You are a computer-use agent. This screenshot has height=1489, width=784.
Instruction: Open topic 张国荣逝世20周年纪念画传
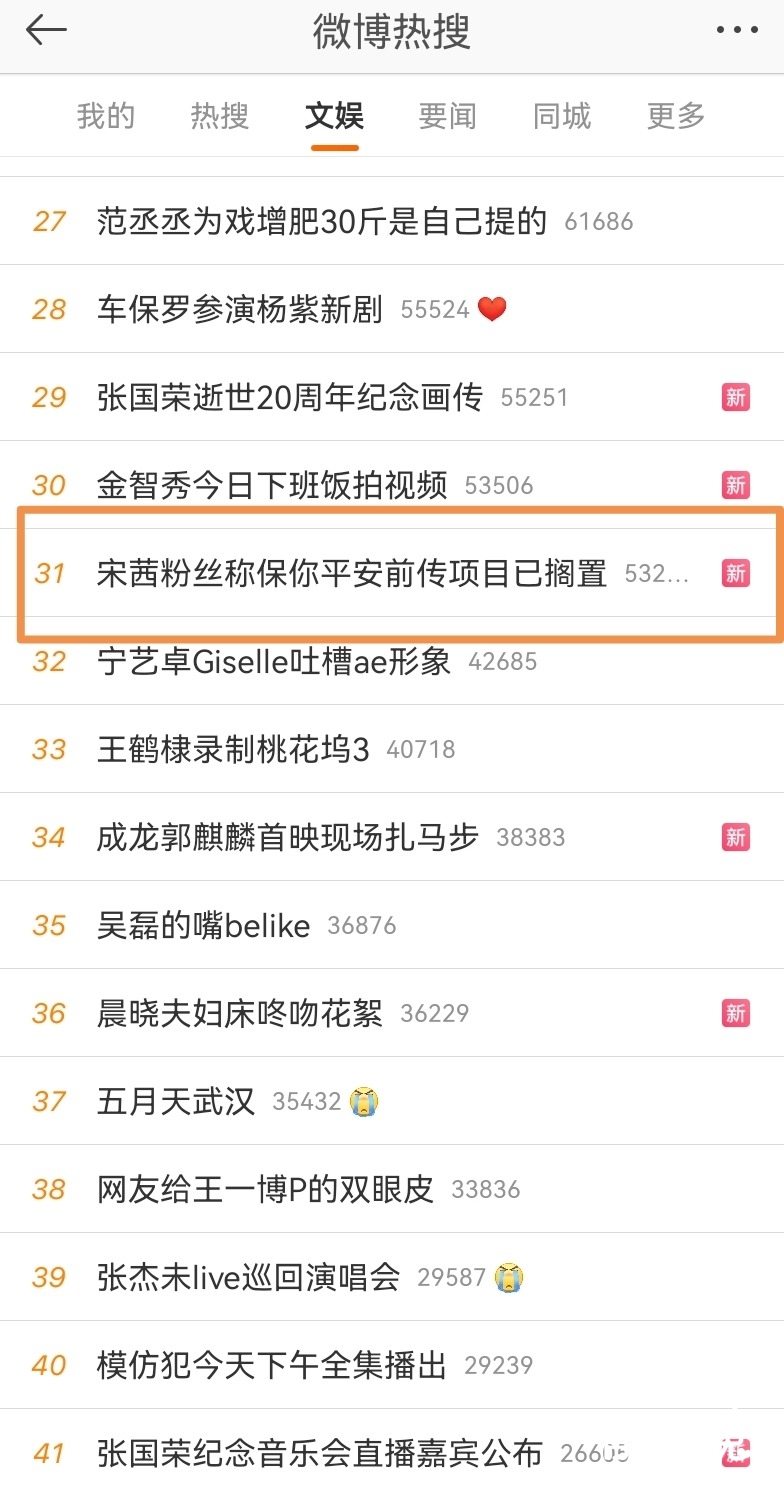392,397
